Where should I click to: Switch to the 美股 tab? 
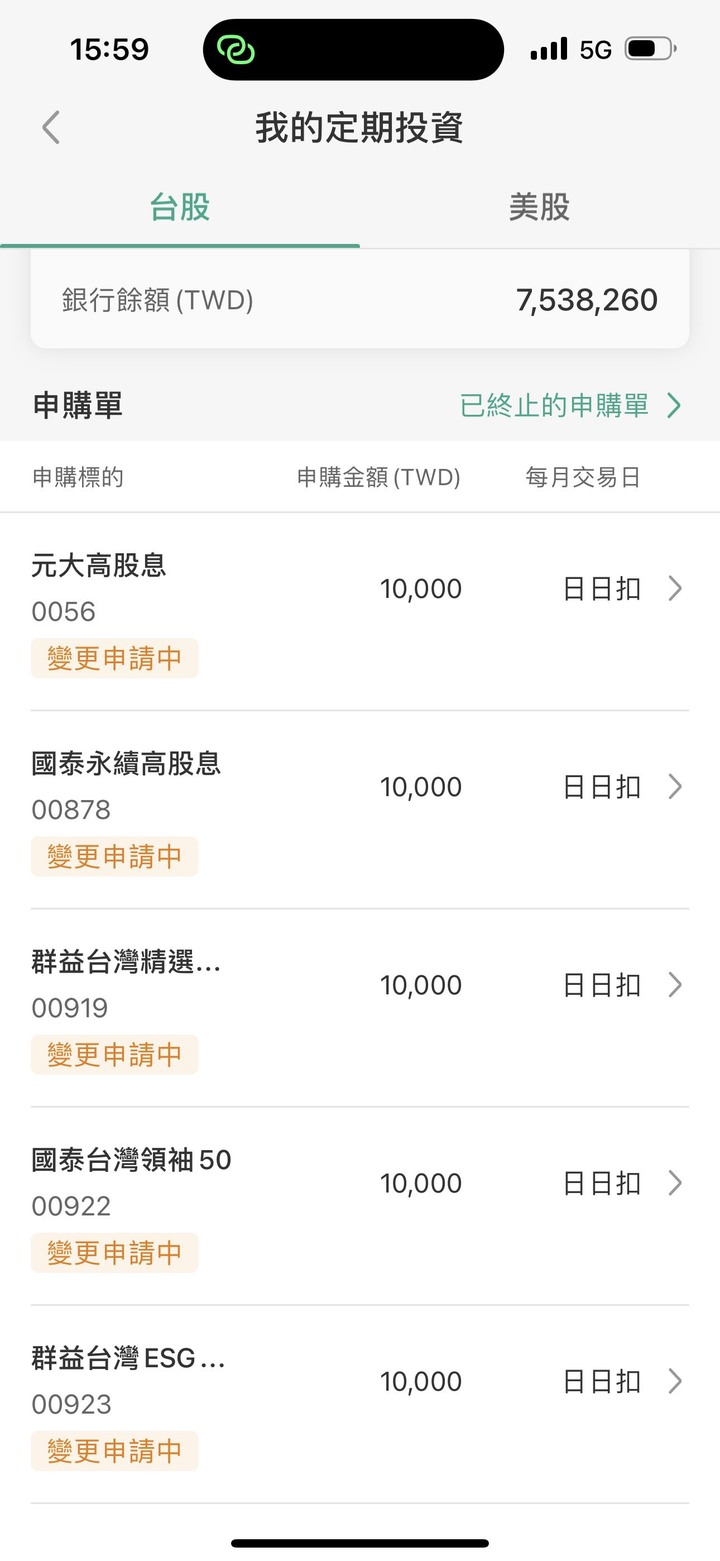539,207
